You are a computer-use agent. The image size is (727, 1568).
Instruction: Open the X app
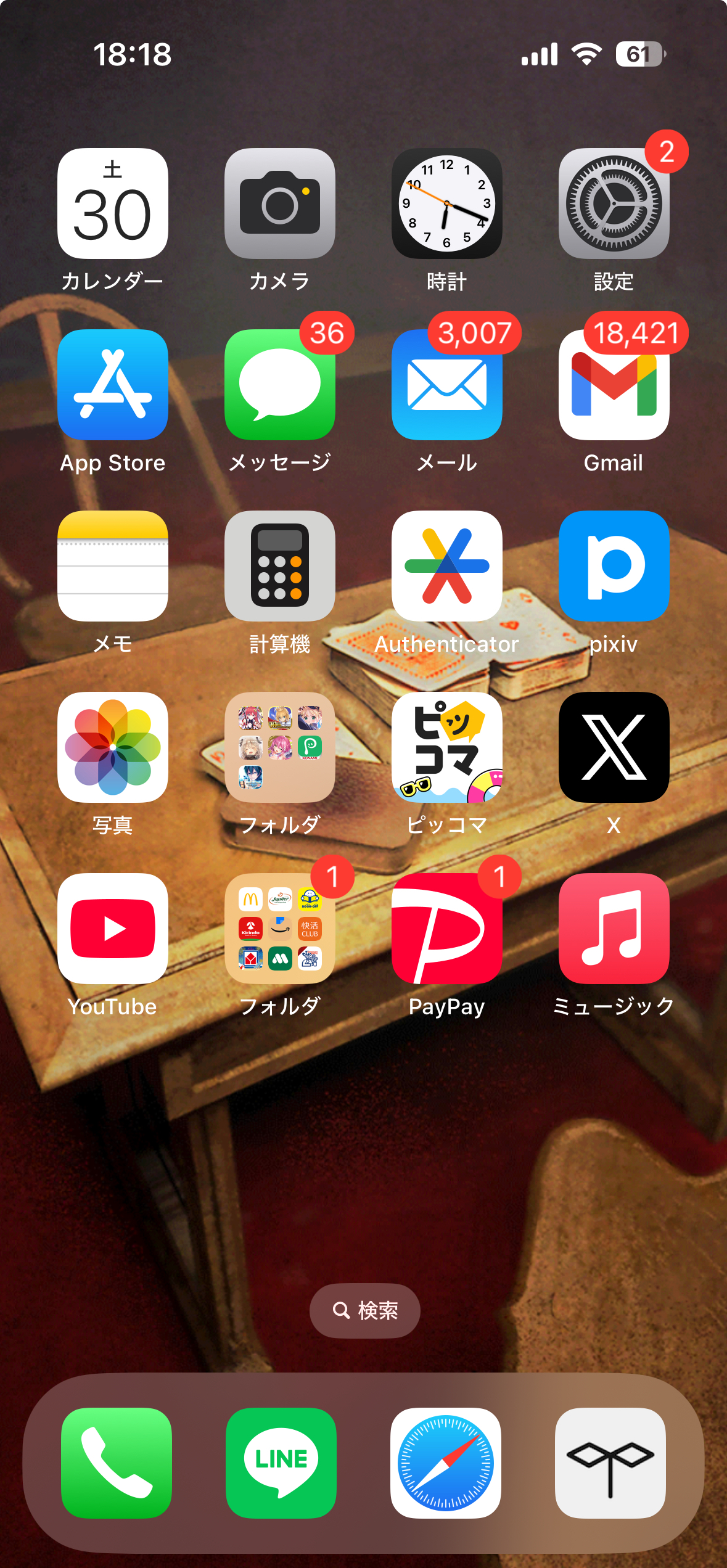(x=614, y=747)
